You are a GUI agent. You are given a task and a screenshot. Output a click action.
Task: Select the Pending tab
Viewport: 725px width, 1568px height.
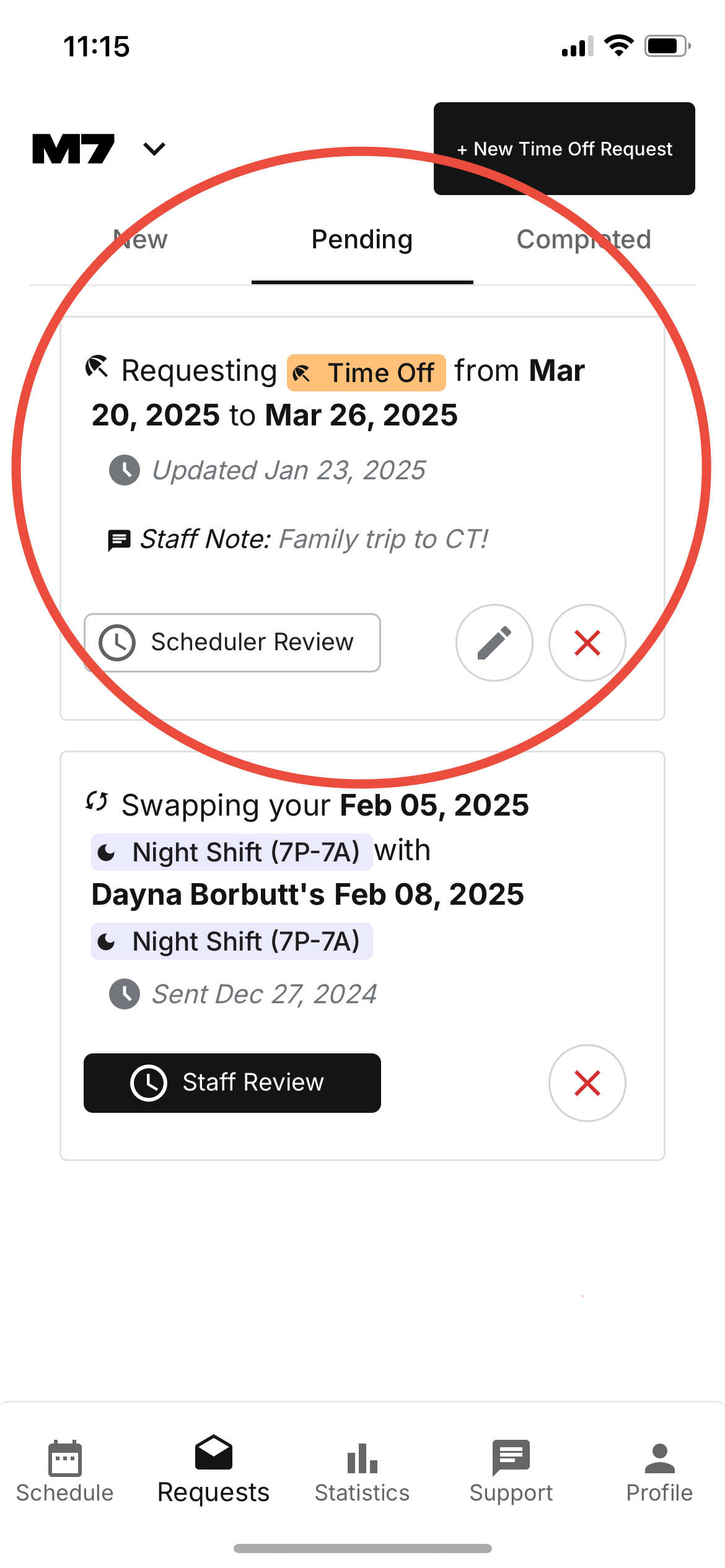click(362, 240)
